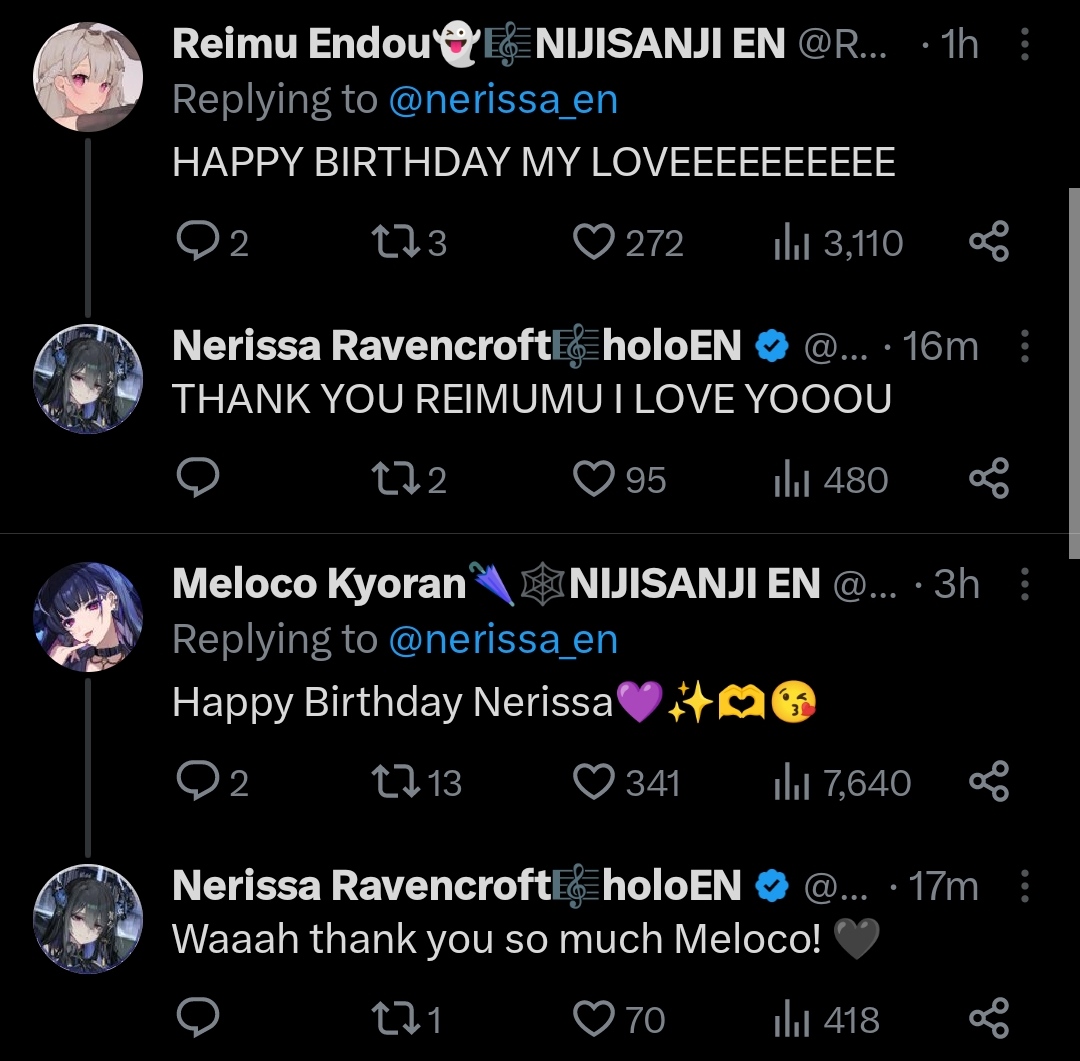The height and width of the screenshot is (1061, 1080).
Task: Share Reimu Endou's reply
Action: pos(989,243)
